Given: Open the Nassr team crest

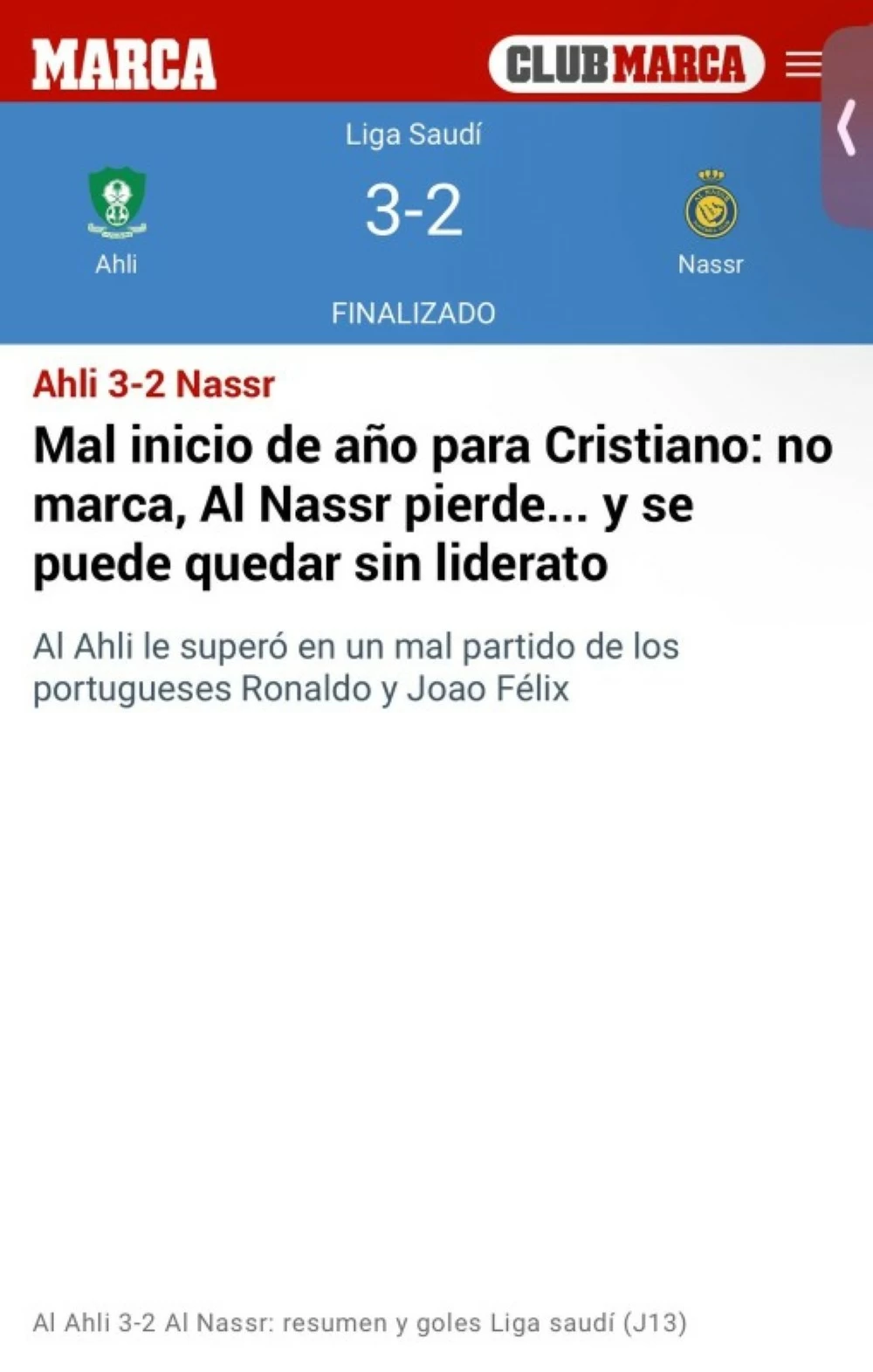Looking at the screenshot, I should pos(711,204).
